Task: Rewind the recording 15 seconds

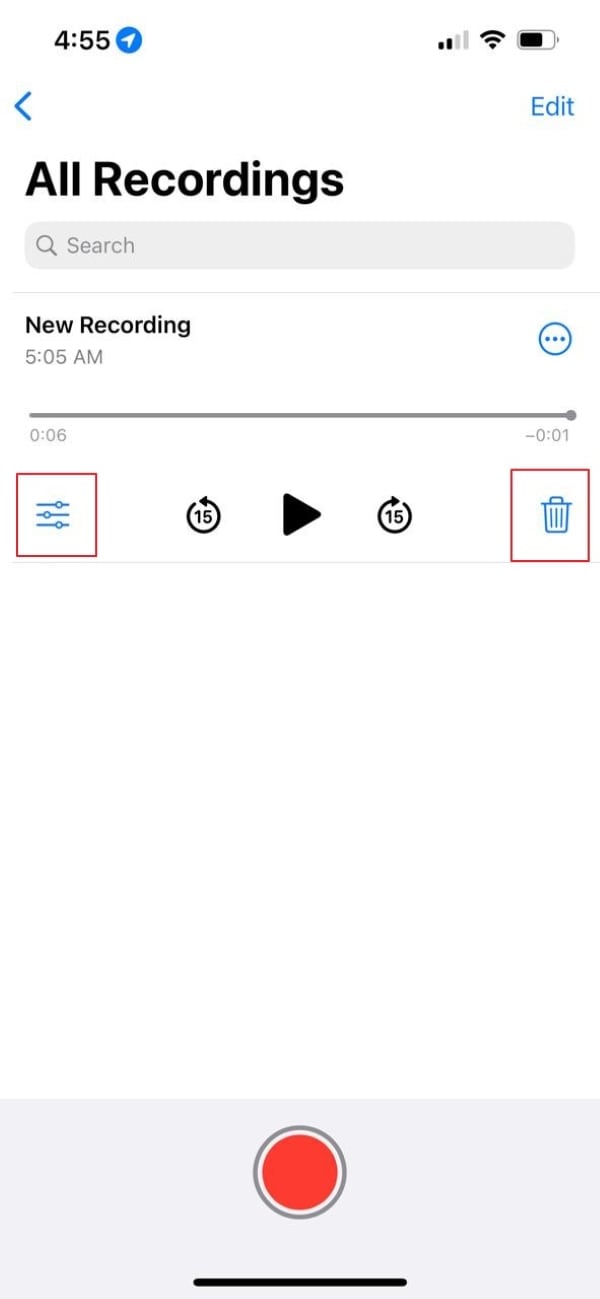Action: 204,516
